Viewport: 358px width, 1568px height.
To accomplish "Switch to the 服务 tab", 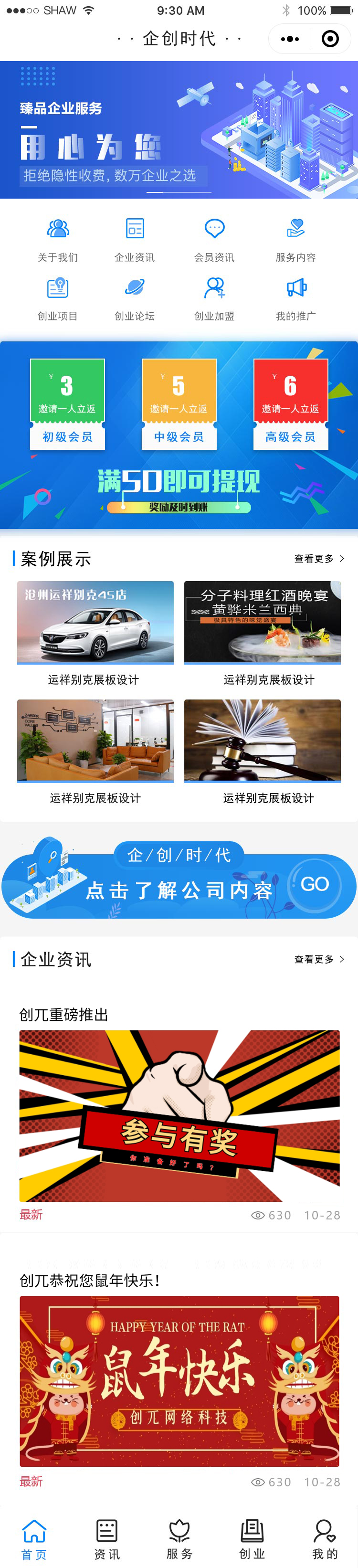I will (179, 1539).
